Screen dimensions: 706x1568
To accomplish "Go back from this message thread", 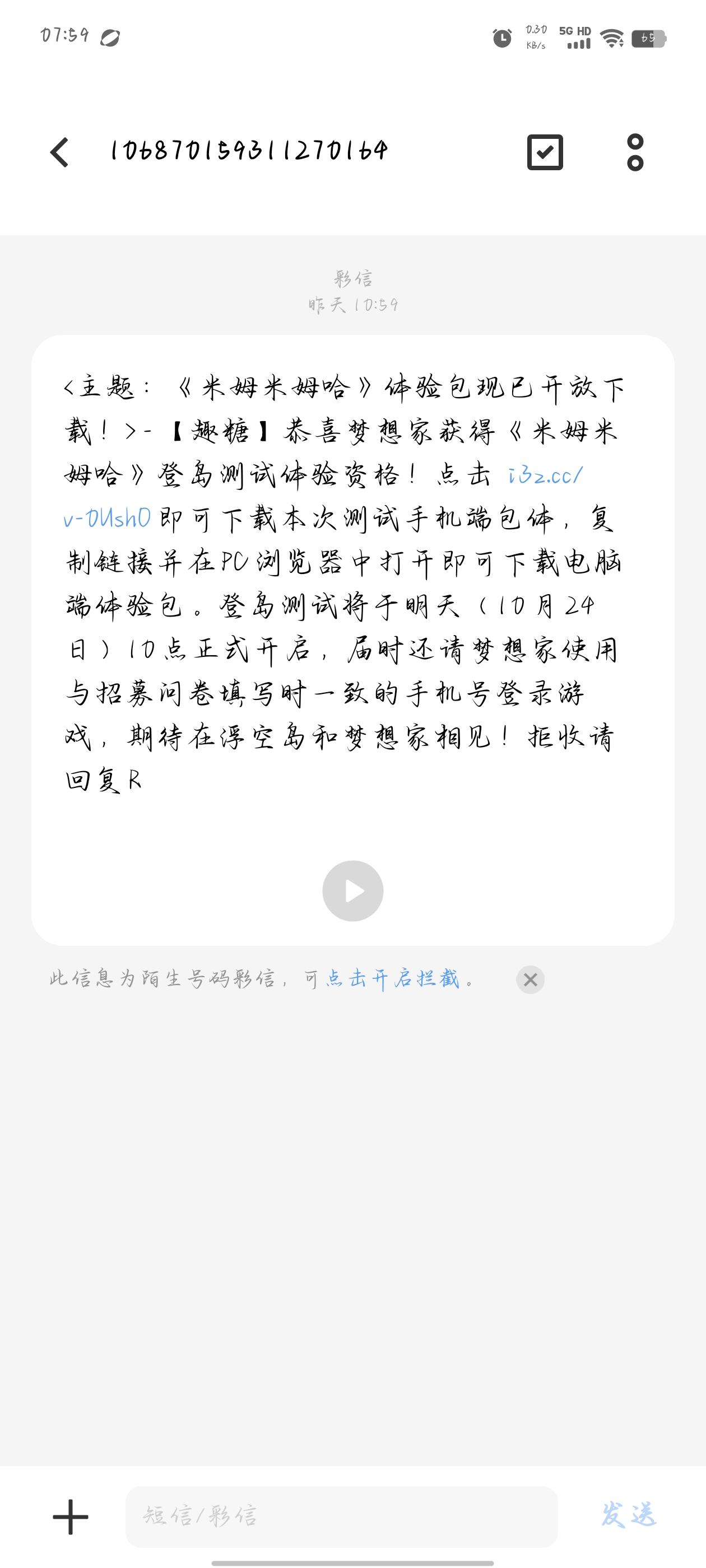I will click(60, 152).
